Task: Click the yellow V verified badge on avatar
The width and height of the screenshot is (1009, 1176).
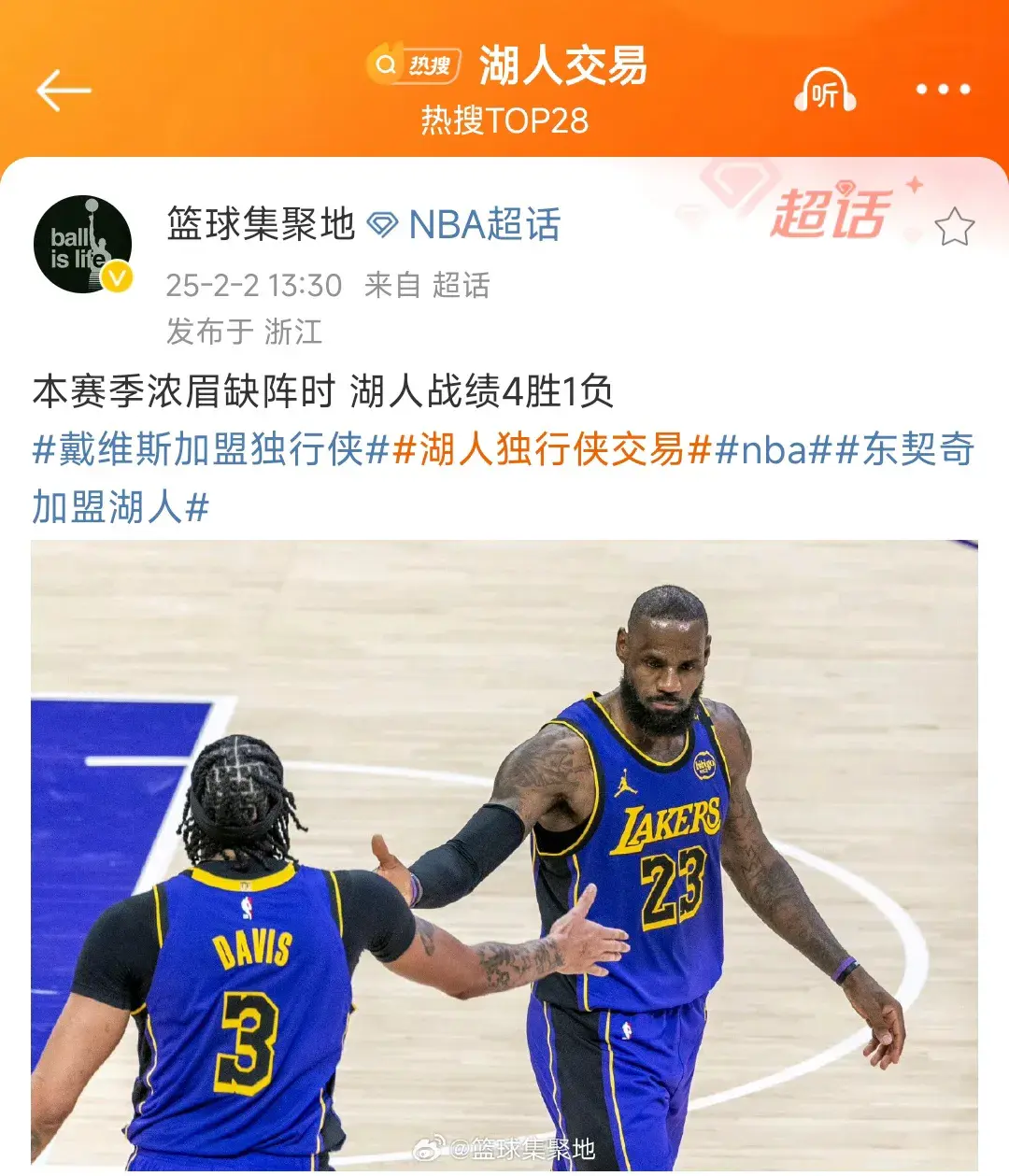Action: pos(116,277)
